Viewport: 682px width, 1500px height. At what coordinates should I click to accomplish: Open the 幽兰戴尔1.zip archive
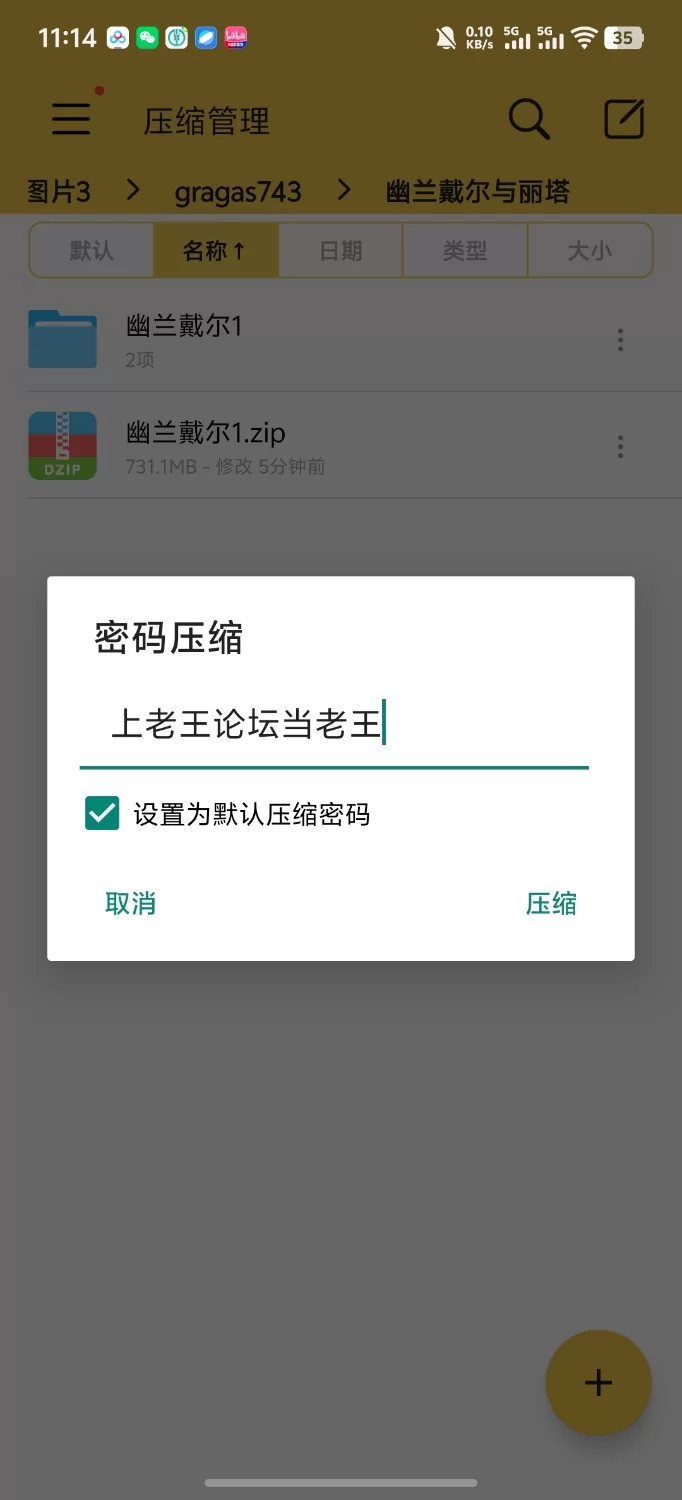(205, 445)
